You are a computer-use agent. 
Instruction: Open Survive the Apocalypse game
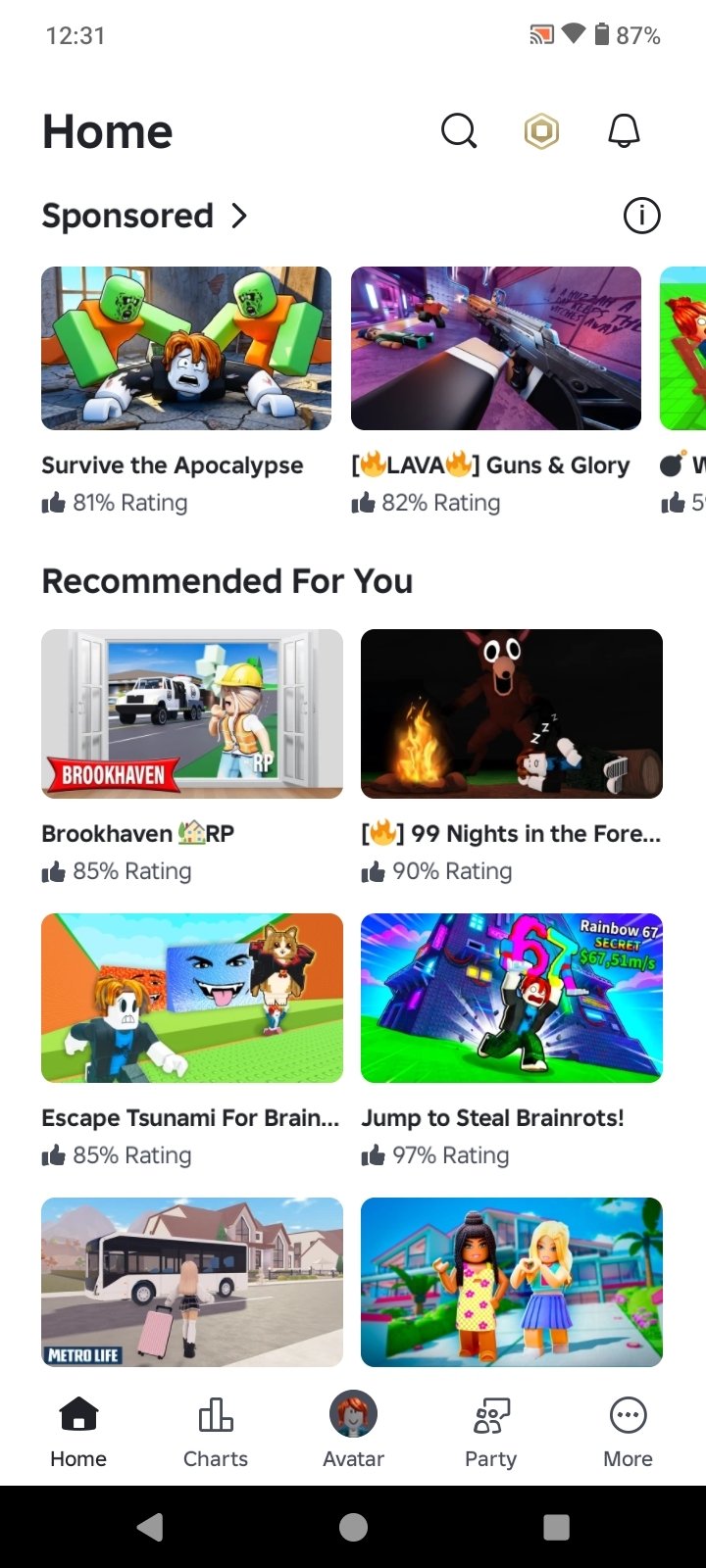point(186,349)
